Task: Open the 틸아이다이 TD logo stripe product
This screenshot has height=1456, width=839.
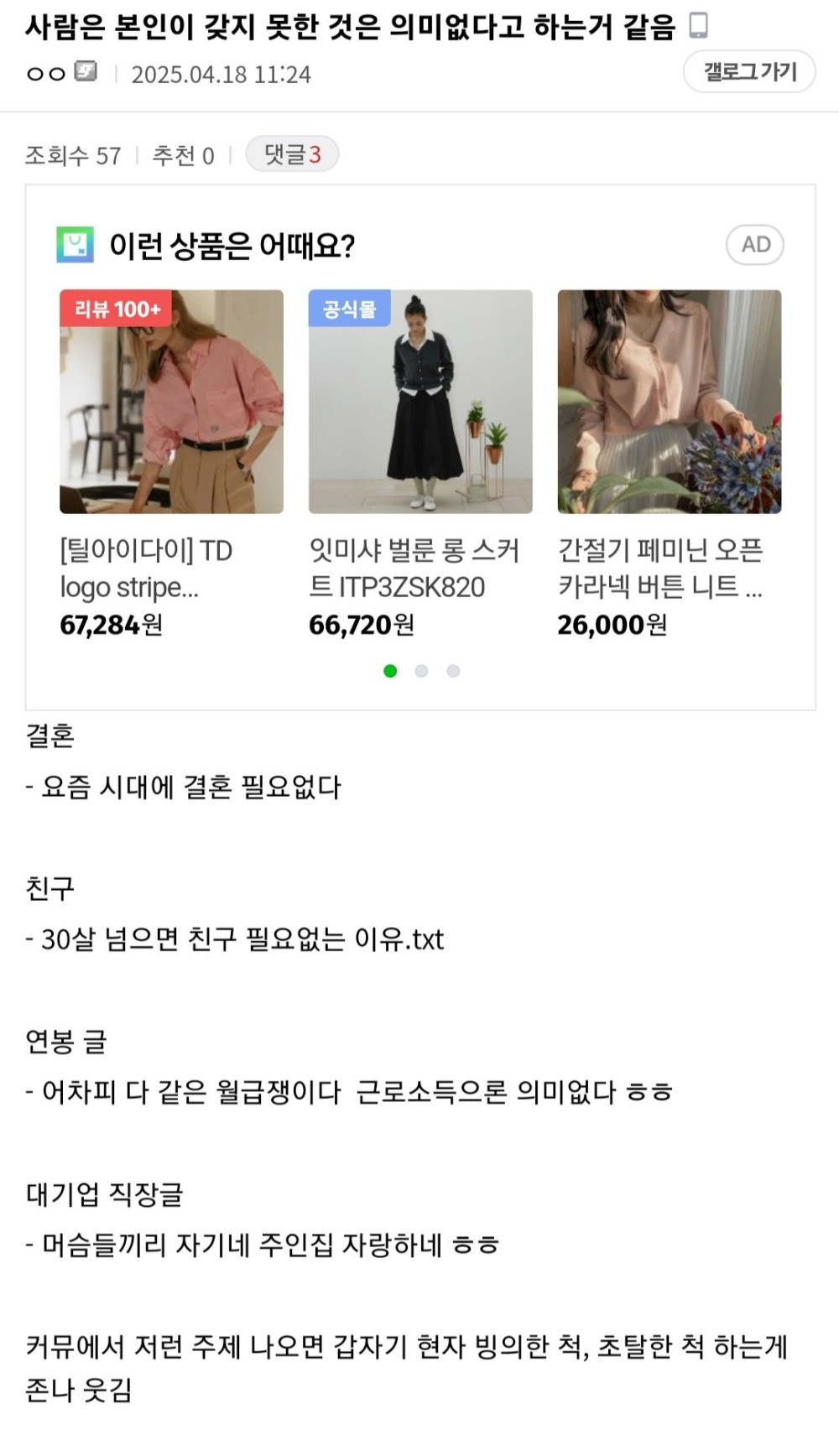Action: pos(171,402)
